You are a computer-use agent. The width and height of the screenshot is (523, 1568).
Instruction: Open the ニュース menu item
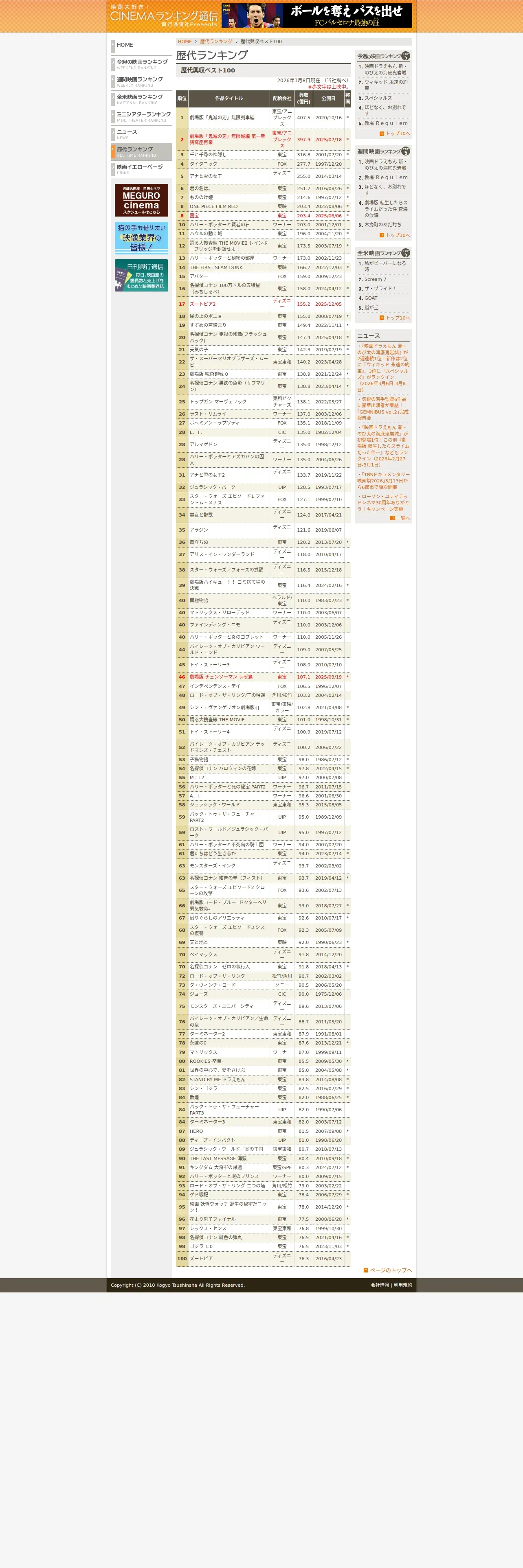(141, 134)
